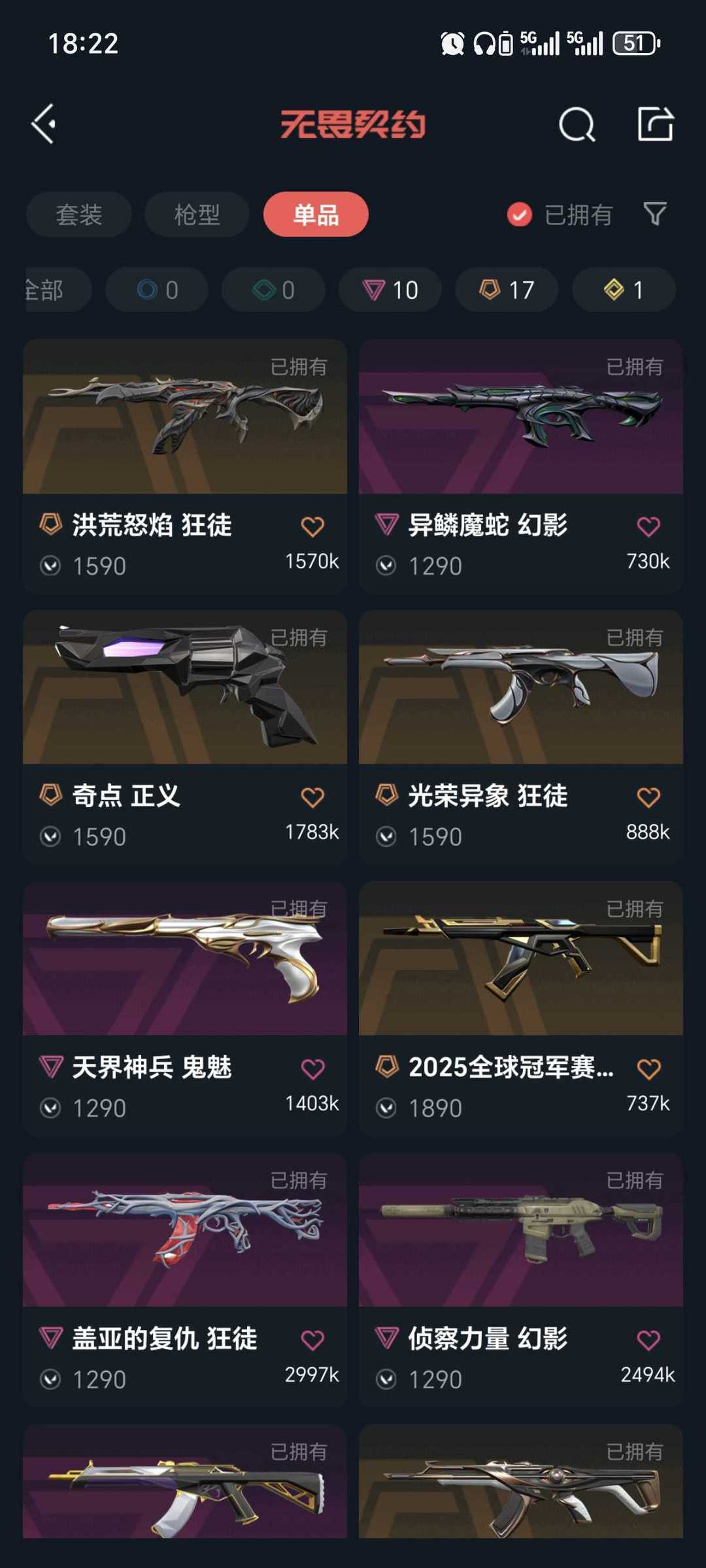The height and width of the screenshot is (1568, 706).
Task: Filter by the yellow tier chip showing 1
Action: [623, 290]
